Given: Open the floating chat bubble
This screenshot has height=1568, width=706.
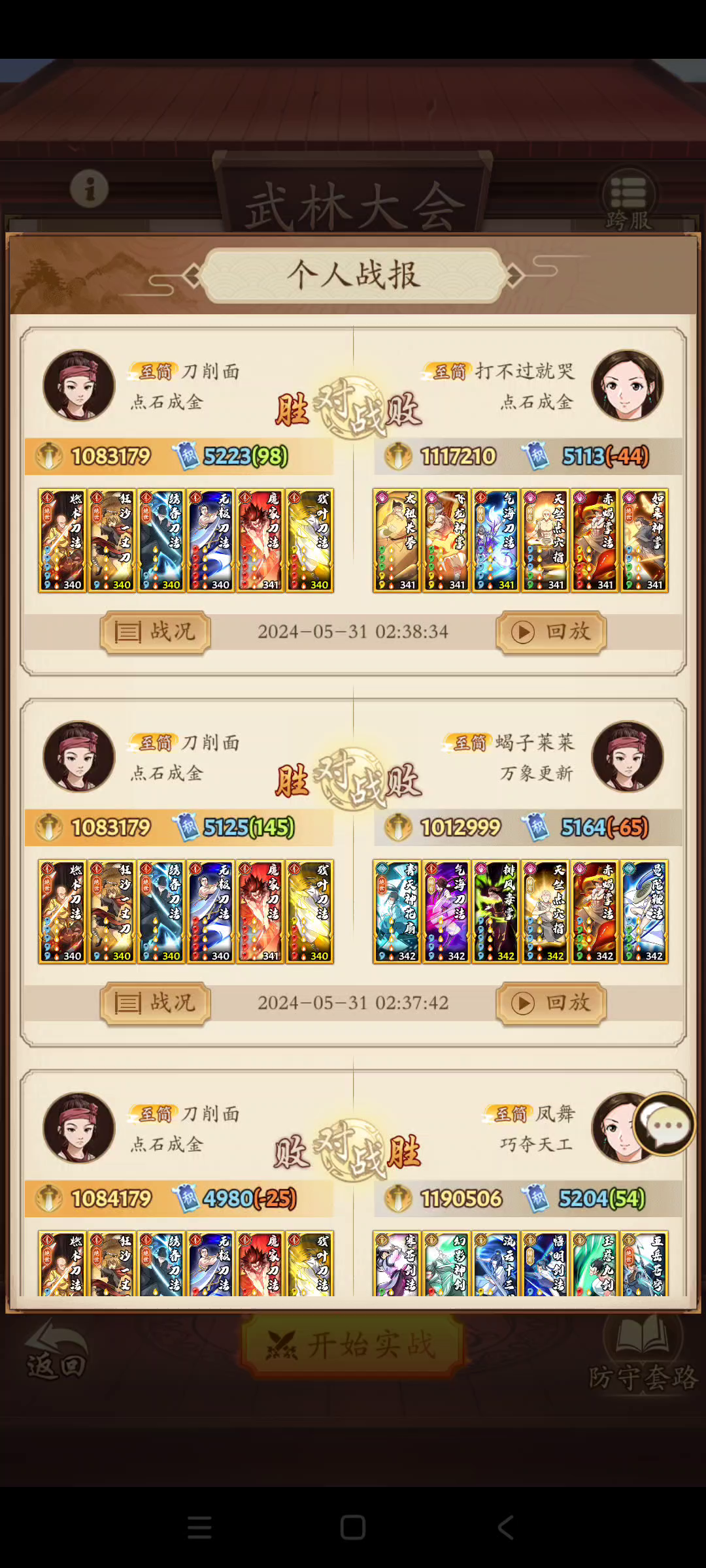Looking at the screenshot, I should click(664, 1124).
